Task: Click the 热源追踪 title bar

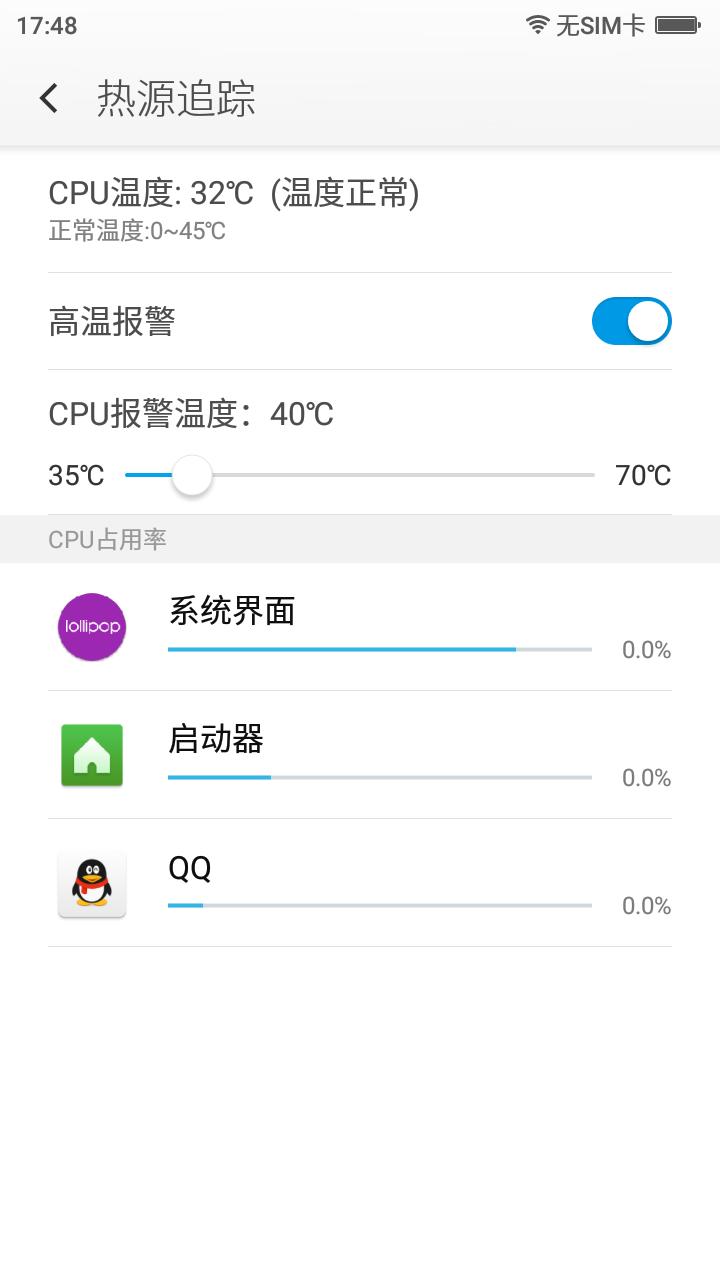Action: [176, 100]
